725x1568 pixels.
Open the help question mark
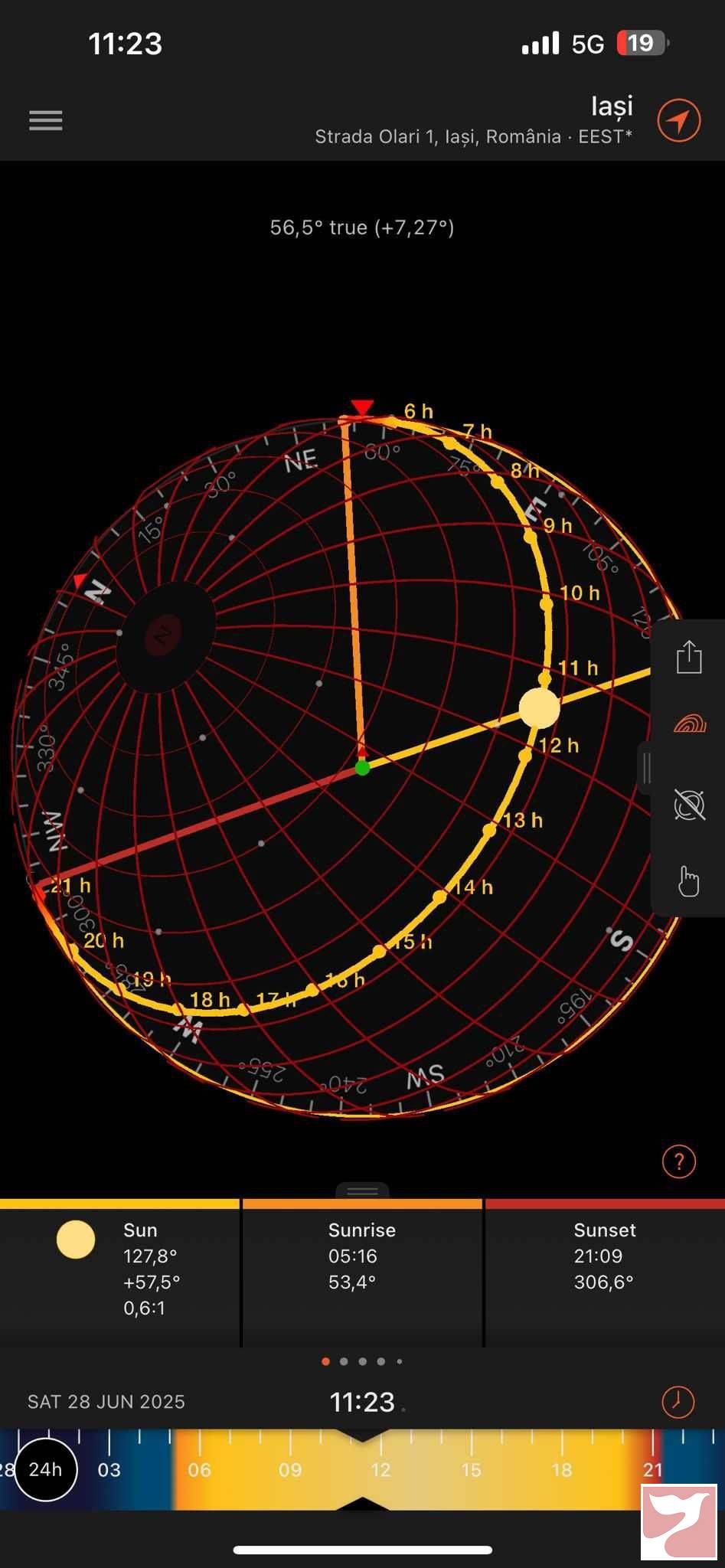pyautogui.click(x=678, y=1161)
